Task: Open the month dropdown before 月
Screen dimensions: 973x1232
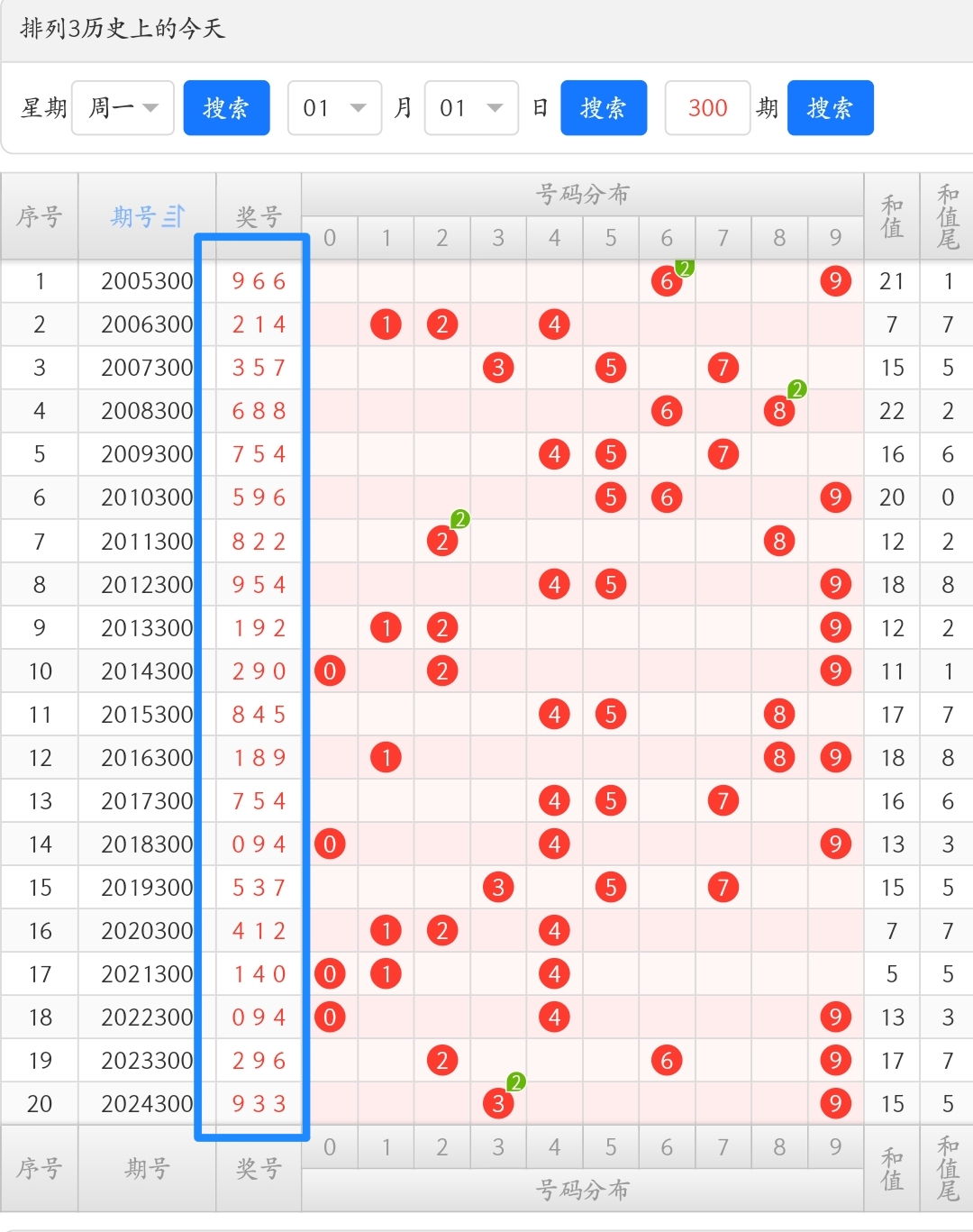Action: tap(334, 108)
